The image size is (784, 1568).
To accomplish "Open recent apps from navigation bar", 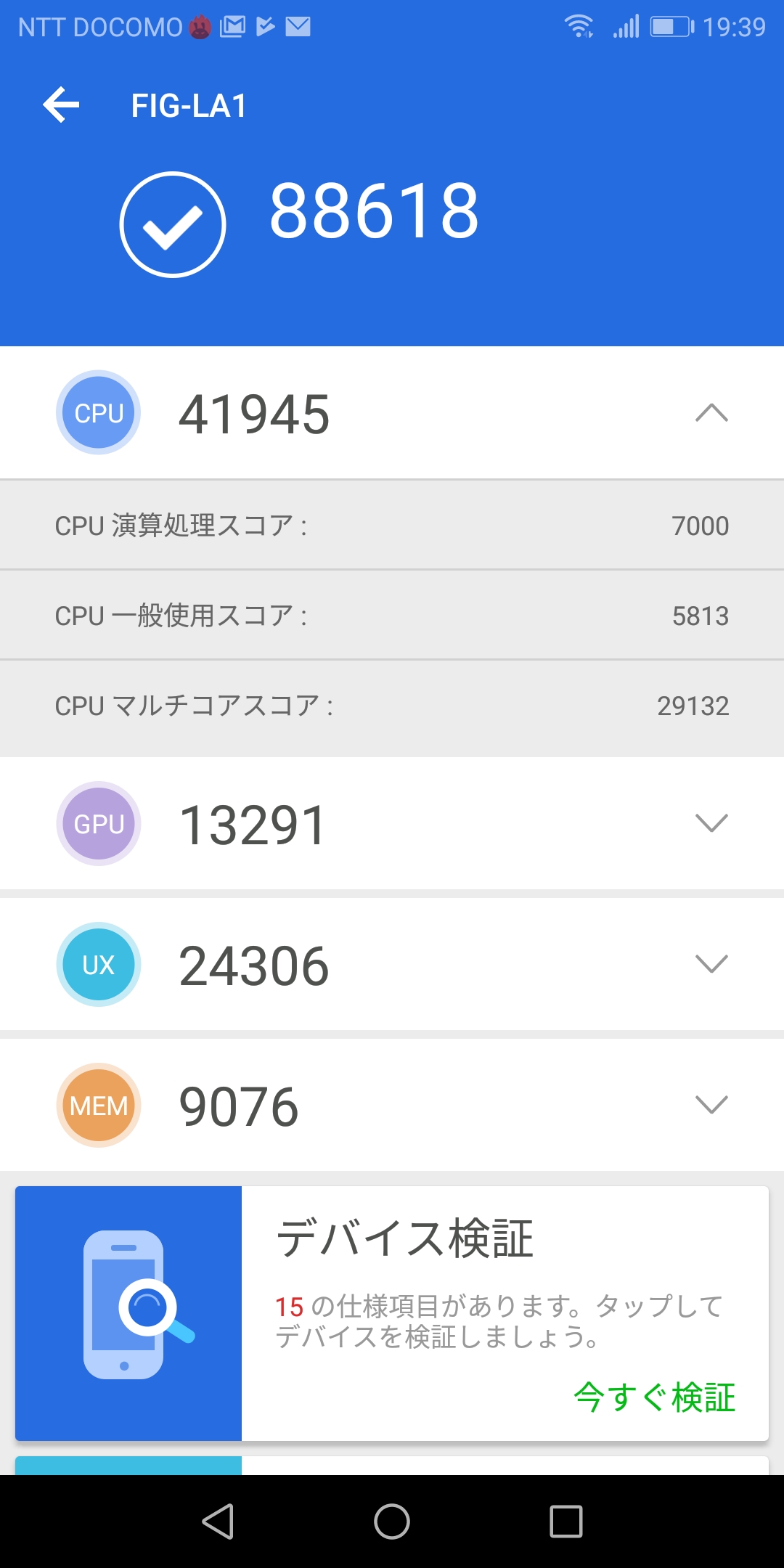I will (566, 1522).
